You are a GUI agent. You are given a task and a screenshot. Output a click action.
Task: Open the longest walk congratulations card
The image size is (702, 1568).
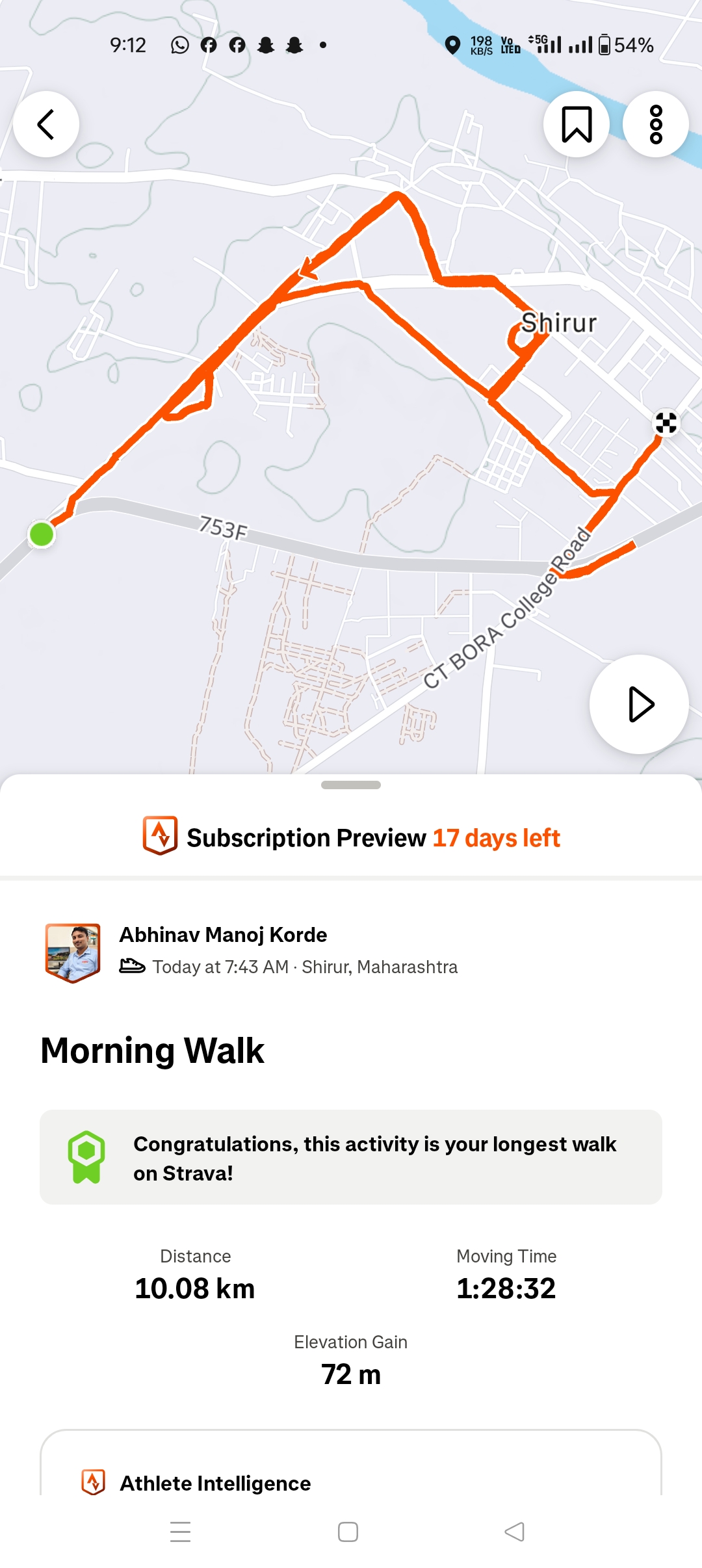[x=351, y=1157]
